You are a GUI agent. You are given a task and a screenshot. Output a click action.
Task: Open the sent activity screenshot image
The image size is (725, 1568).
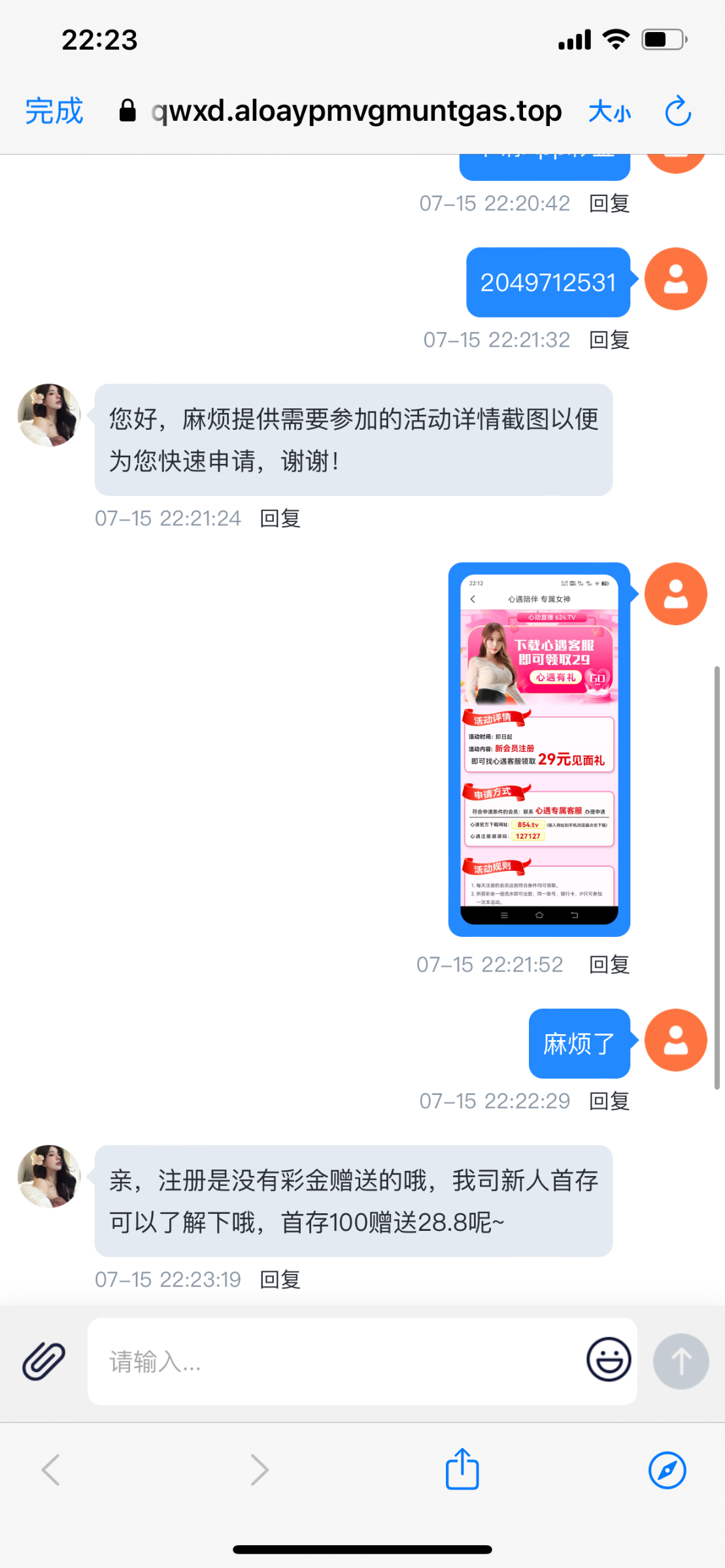pyautogui.click(x=539, y=749)
